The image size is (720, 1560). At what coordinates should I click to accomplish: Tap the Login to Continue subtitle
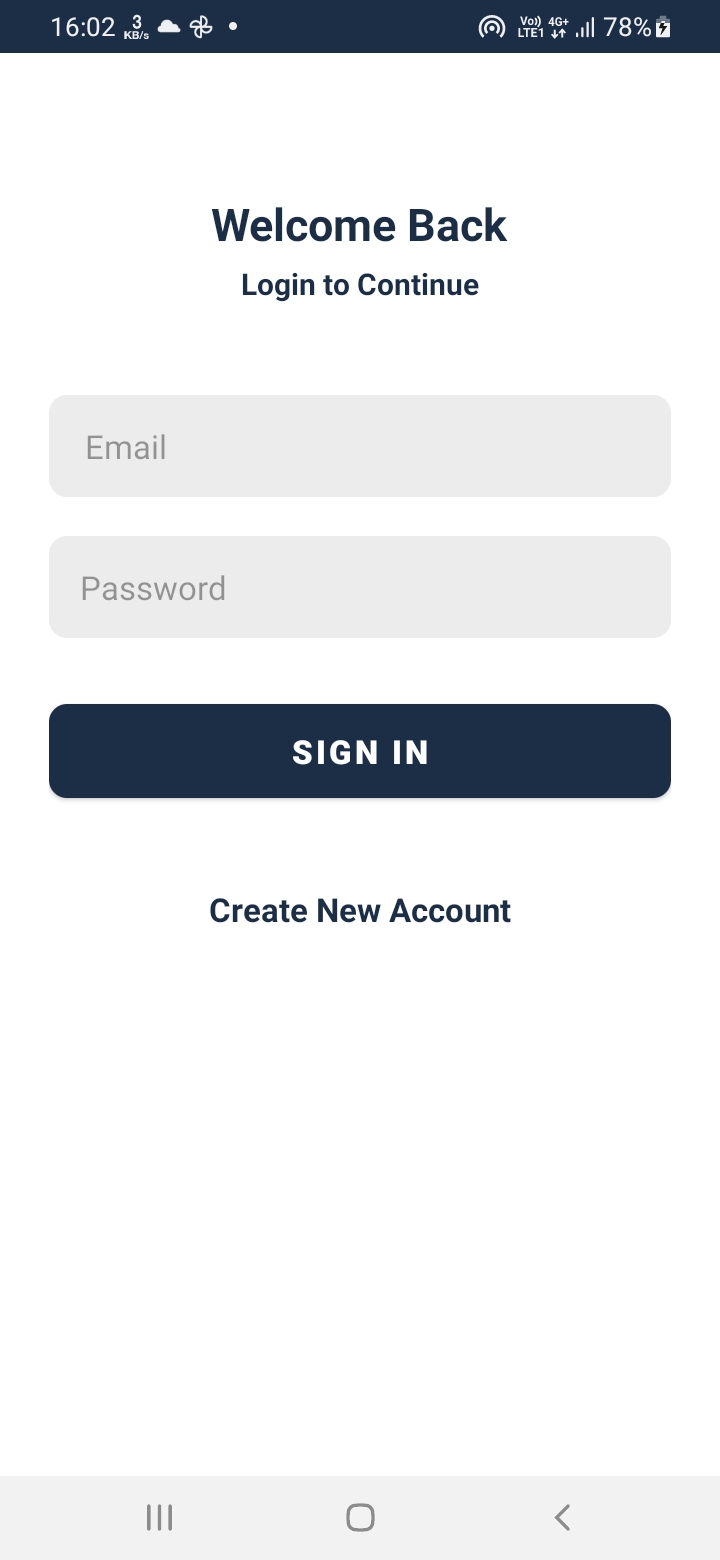tap(359, 285)
